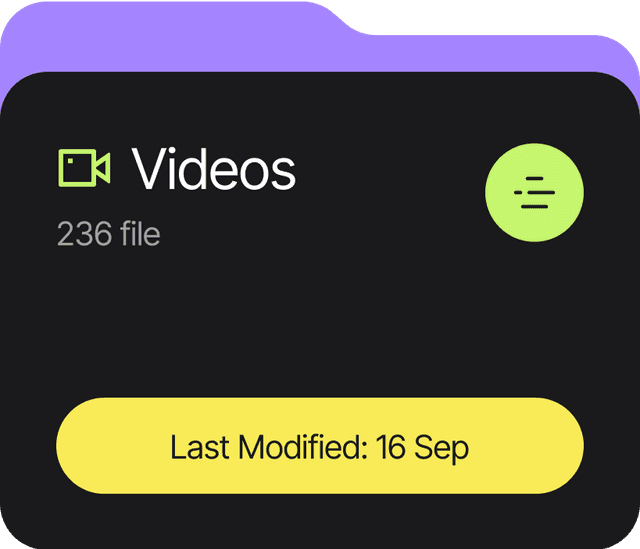The width and height of the screenshot is (640, 549).
Task: Open the Videos folder options button
Action: click(533, 193)
